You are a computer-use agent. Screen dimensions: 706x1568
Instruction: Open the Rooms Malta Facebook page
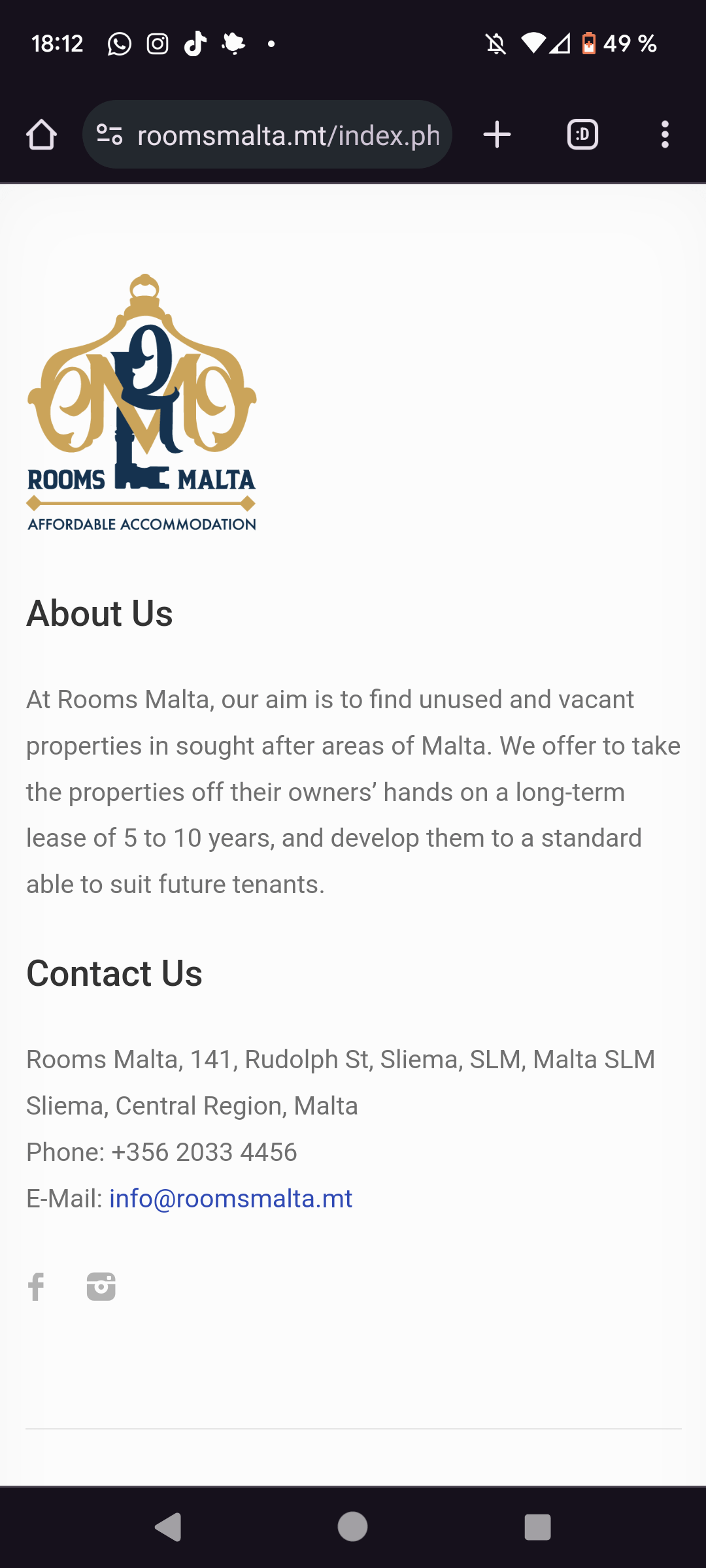coord(36,1286)
